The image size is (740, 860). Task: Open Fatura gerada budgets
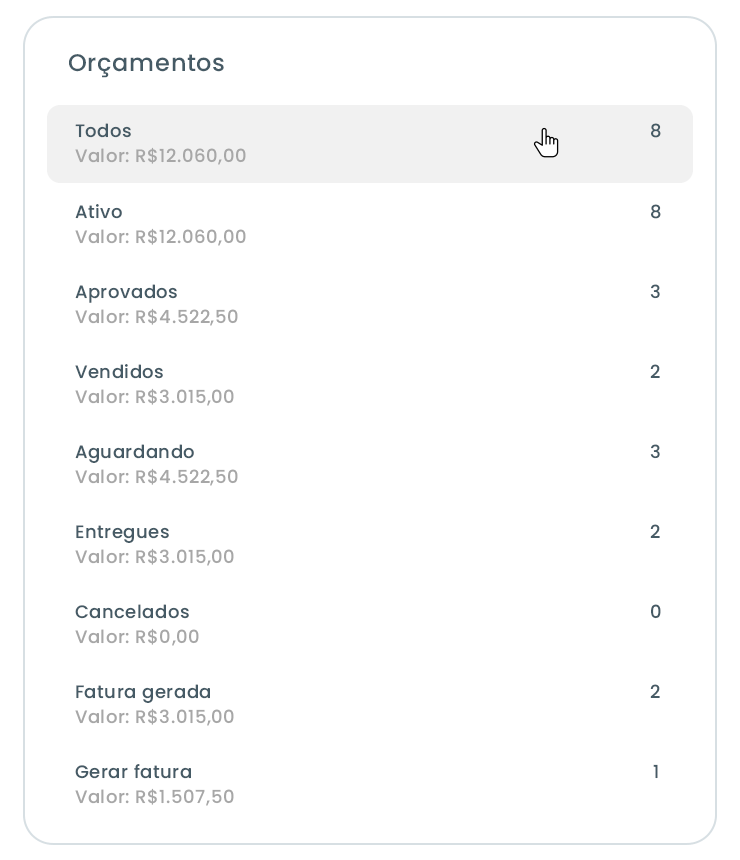pos(368,704)
